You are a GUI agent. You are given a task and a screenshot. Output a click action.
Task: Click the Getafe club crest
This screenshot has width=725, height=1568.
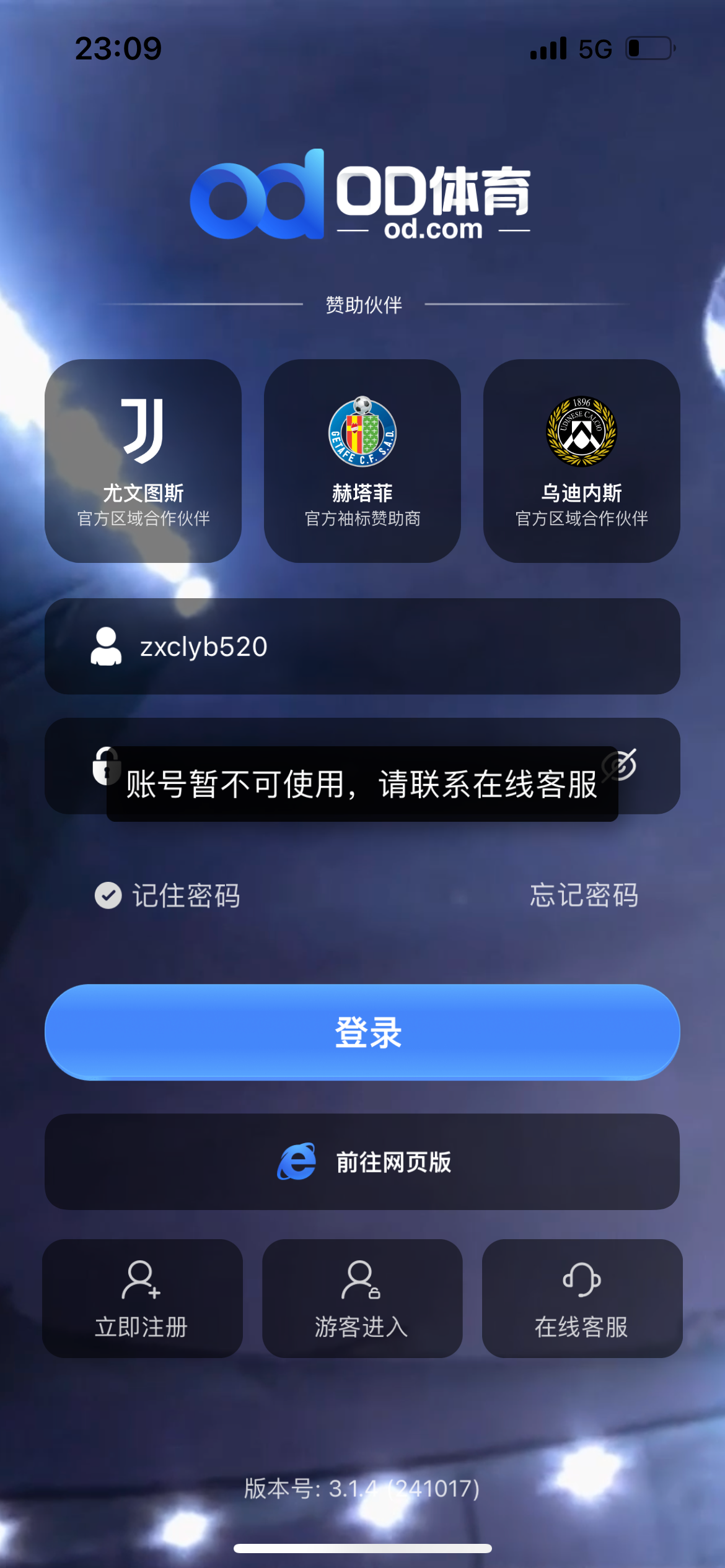[x=362, y=432]
